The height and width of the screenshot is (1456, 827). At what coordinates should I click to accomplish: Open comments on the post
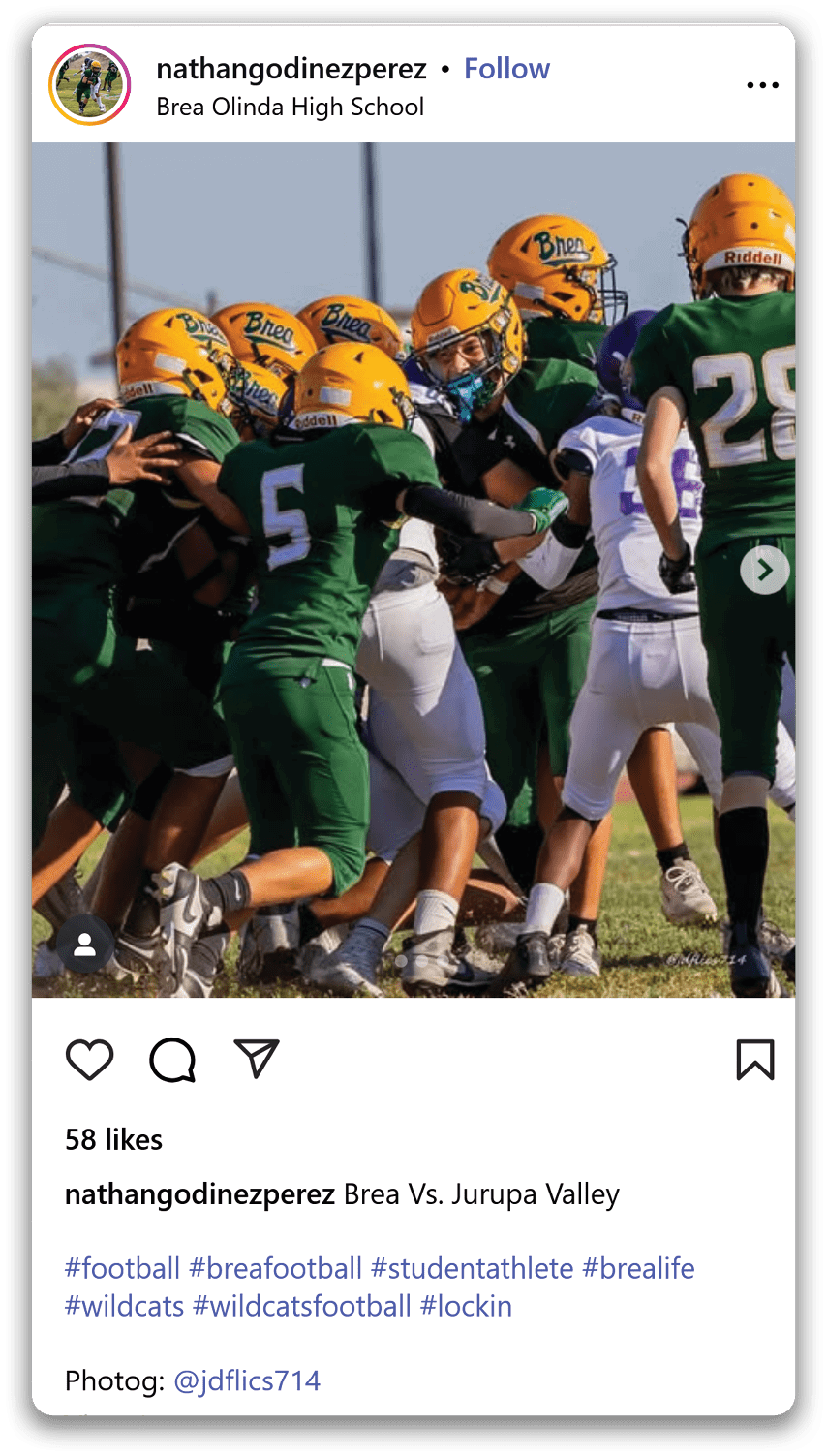click(172, 1059)
